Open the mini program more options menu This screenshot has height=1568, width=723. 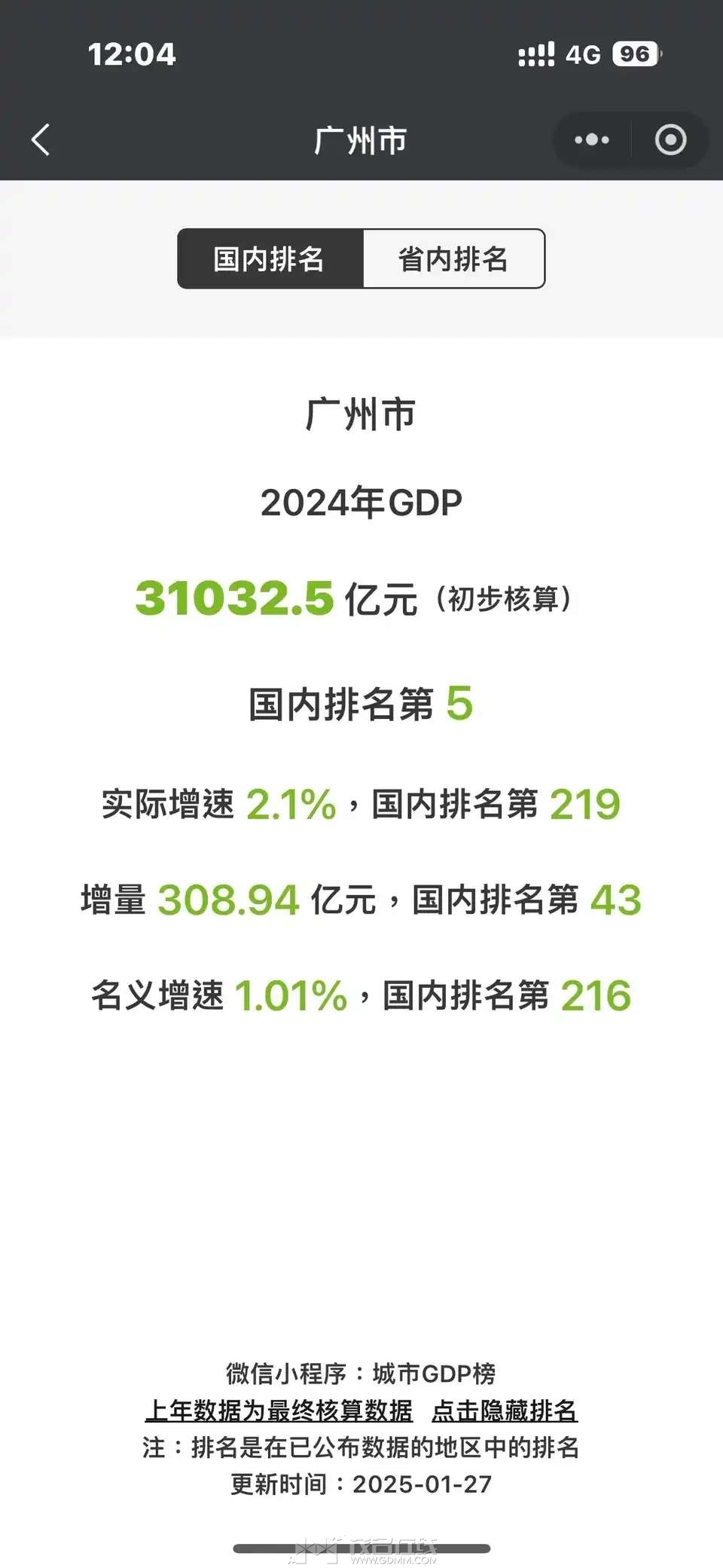[592, 140]
